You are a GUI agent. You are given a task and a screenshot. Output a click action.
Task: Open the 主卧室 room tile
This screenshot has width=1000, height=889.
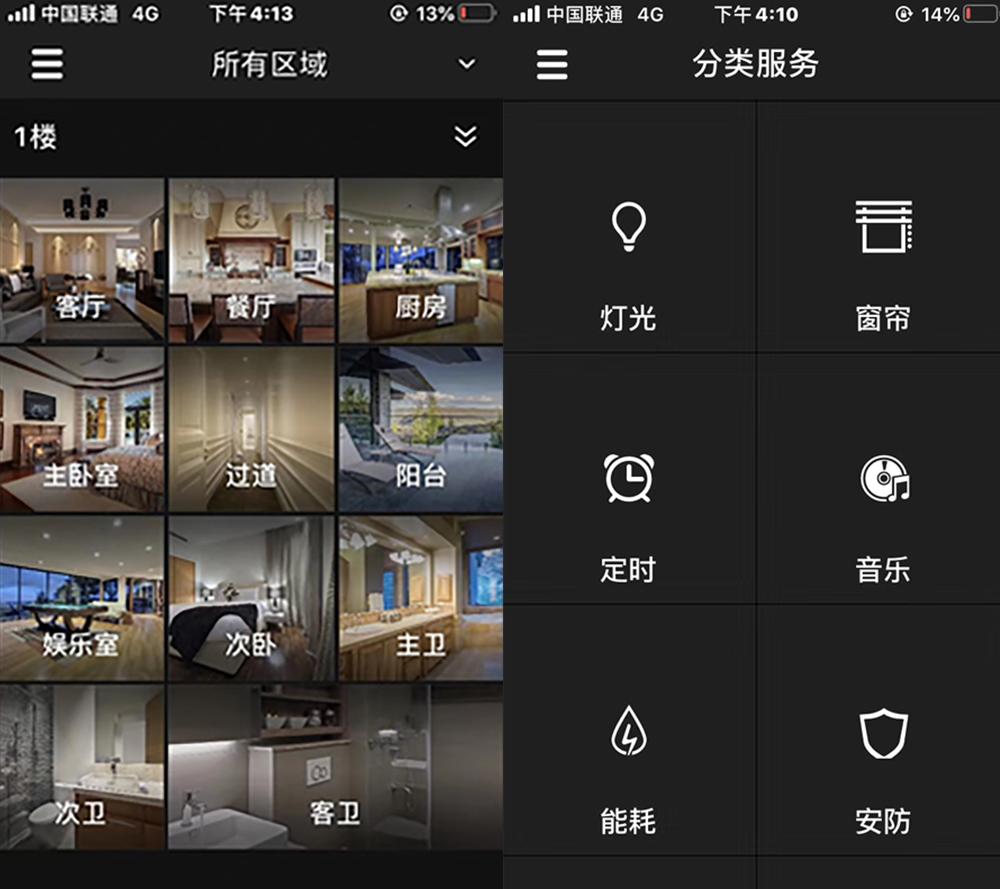[82, 430]
